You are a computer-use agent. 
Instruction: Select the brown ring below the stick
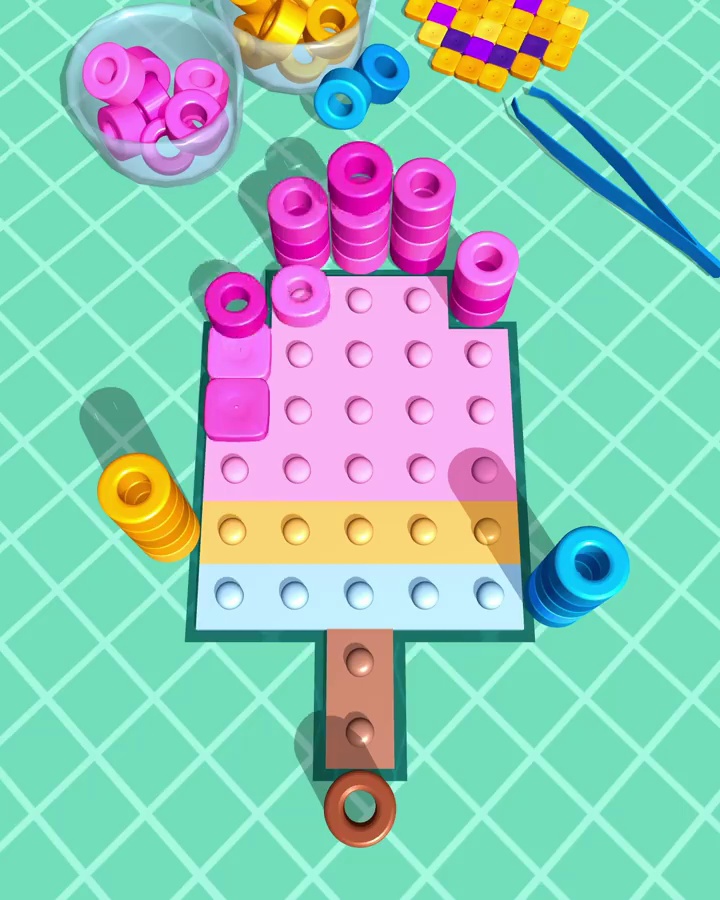(360, 808)
